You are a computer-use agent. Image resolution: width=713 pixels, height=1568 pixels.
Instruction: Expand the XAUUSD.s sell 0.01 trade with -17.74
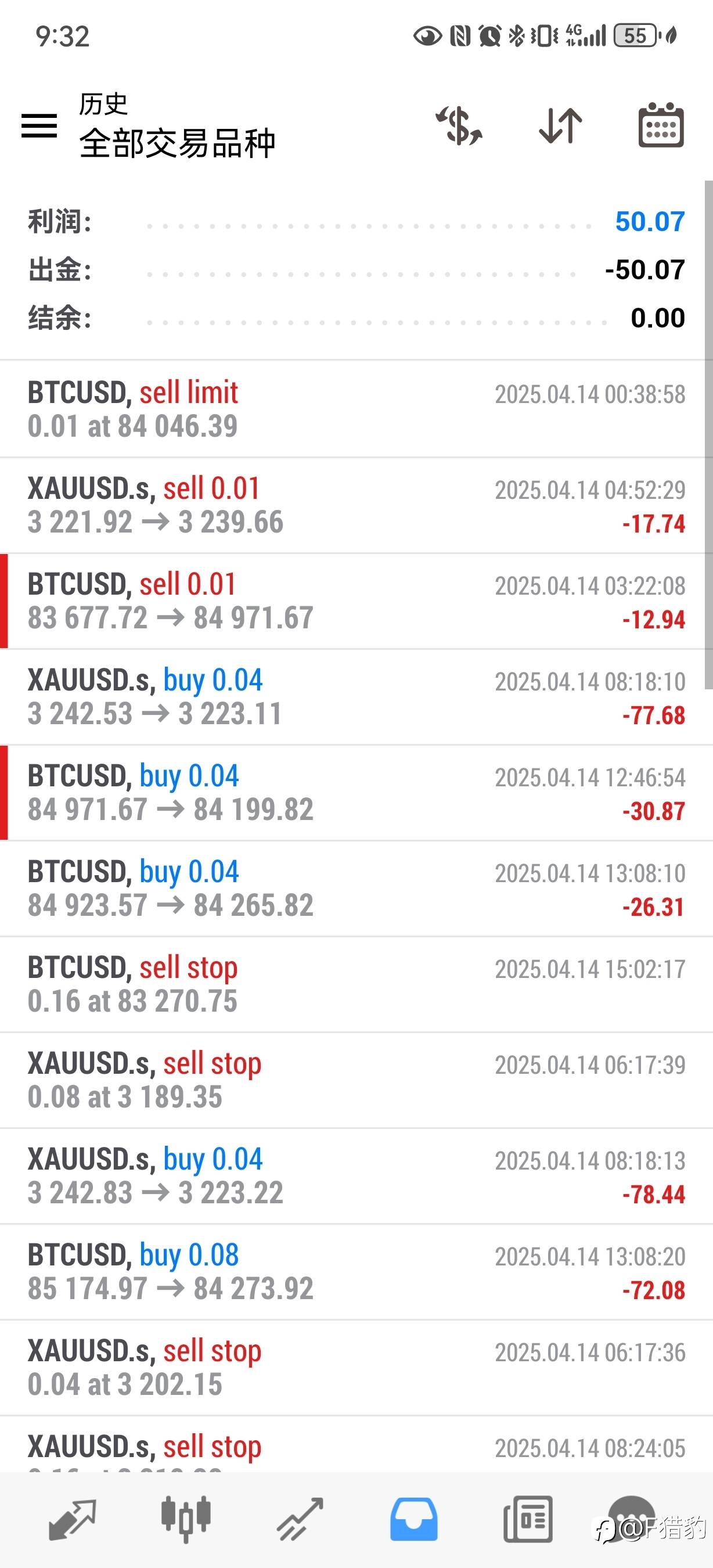click(356, 505)
